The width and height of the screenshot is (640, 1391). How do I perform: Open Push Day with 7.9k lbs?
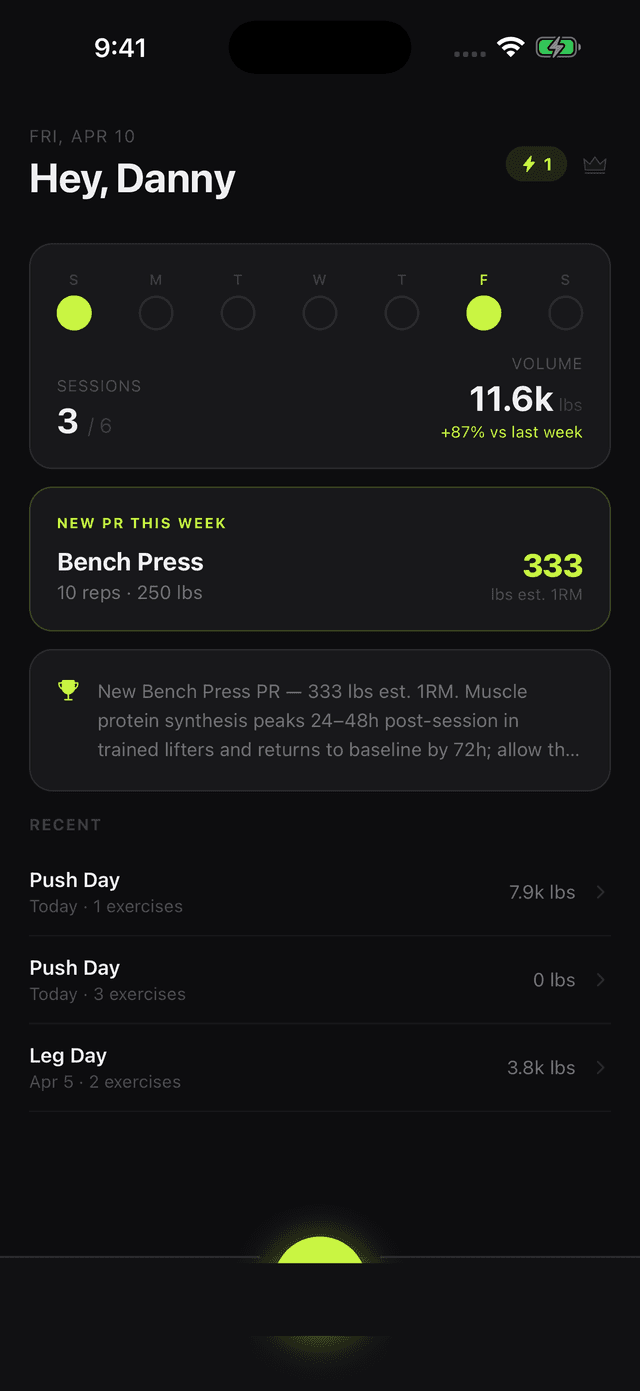point(320,892)
